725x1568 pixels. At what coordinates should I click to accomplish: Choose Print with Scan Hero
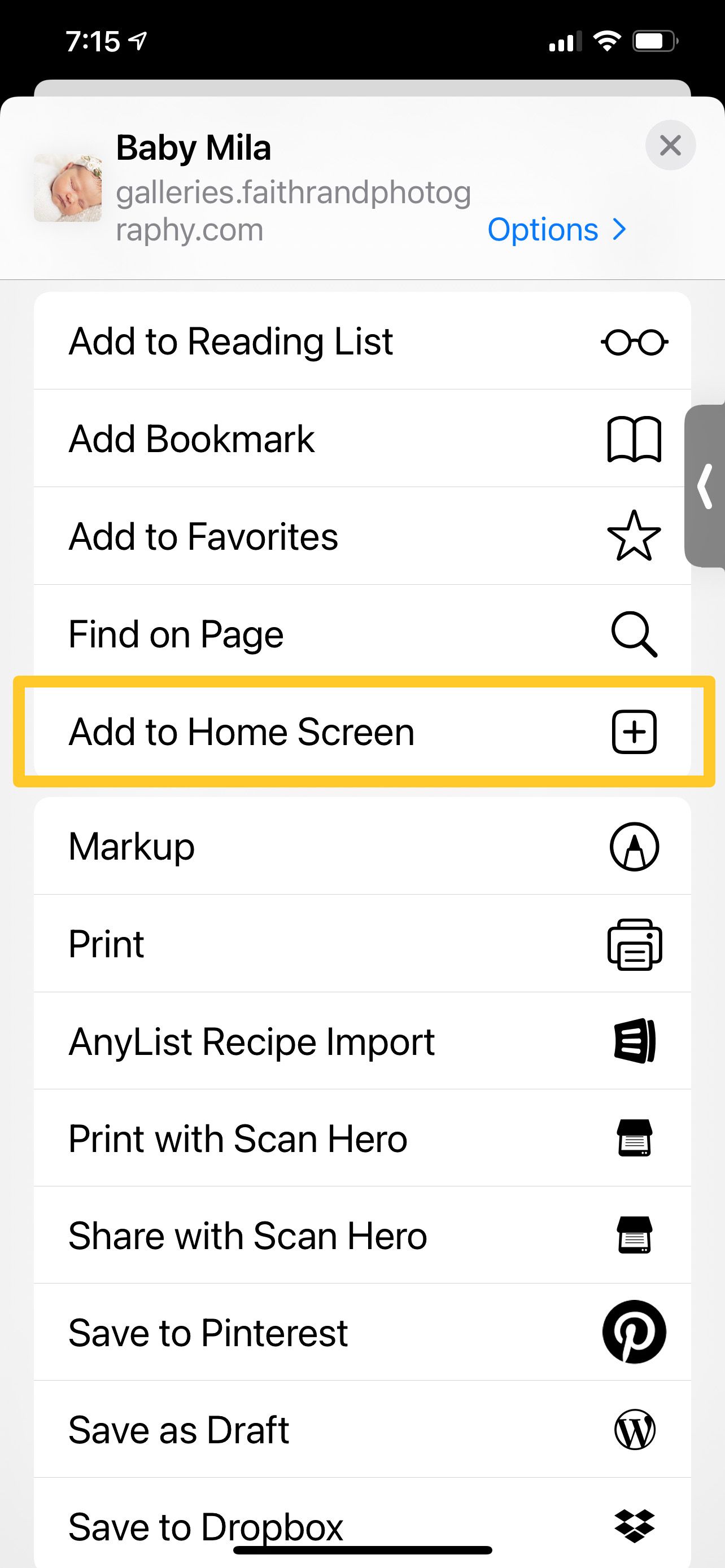pos(362,1138)
